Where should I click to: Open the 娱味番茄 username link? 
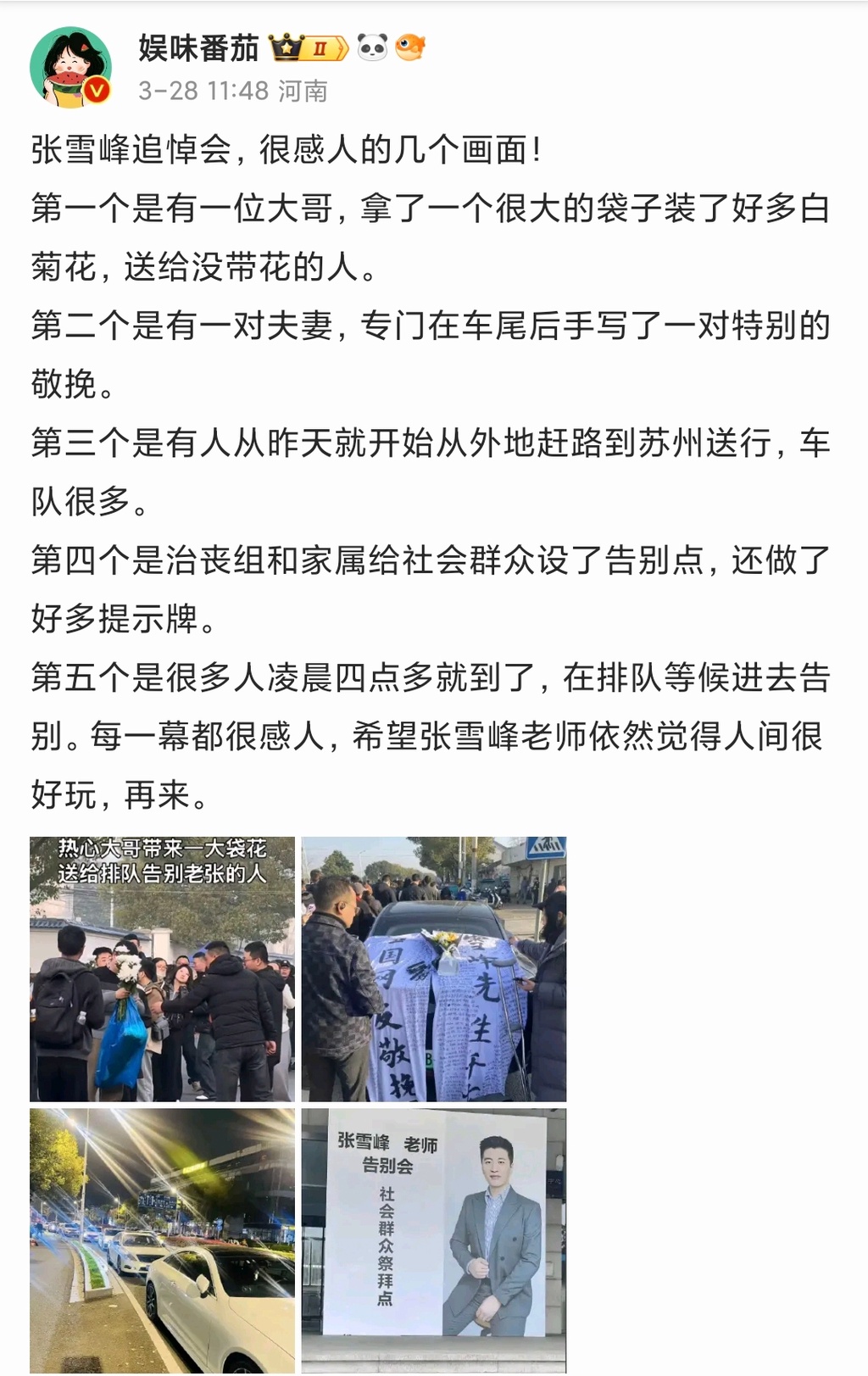198,48
